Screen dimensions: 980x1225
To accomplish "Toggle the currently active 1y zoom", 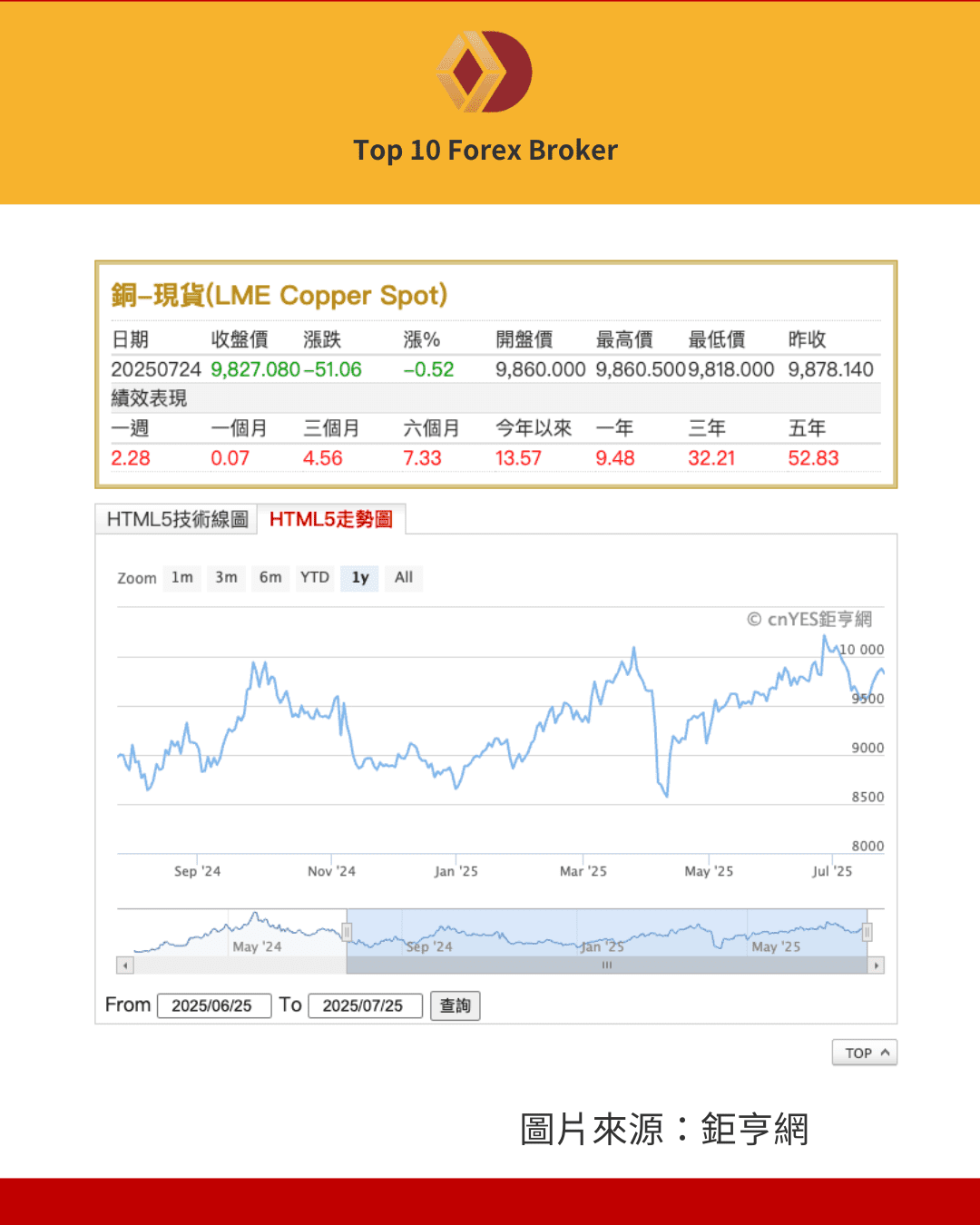I will pos(359,578).
